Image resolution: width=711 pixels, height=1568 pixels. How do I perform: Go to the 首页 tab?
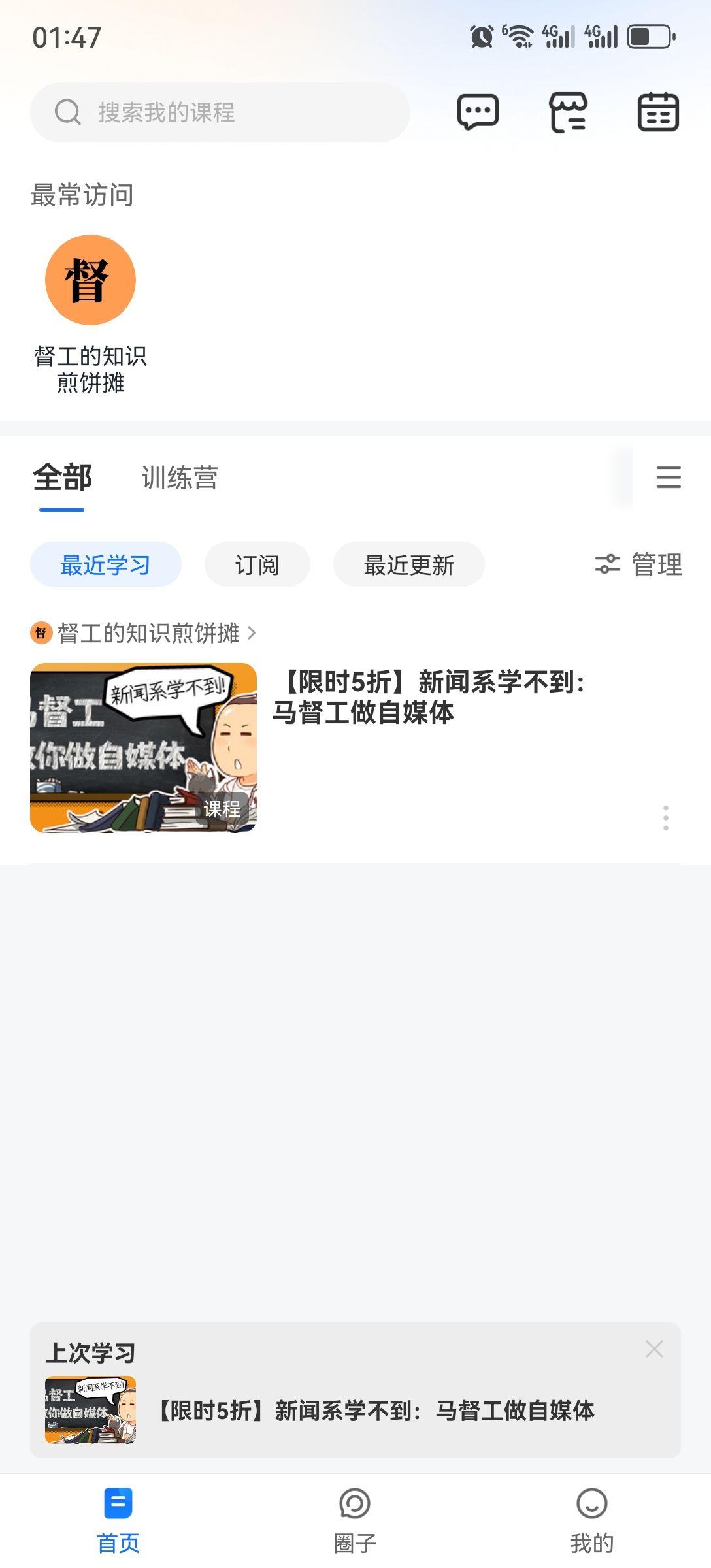(x=118, y=1520)
